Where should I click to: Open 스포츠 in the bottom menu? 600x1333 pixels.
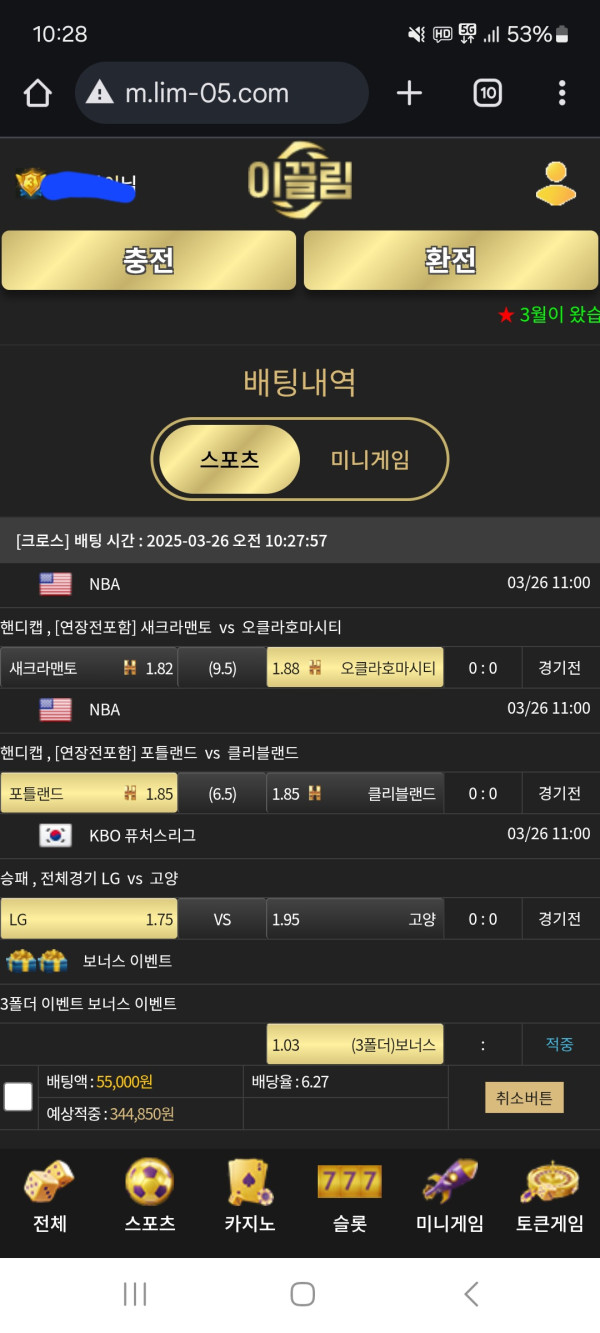150,1196
